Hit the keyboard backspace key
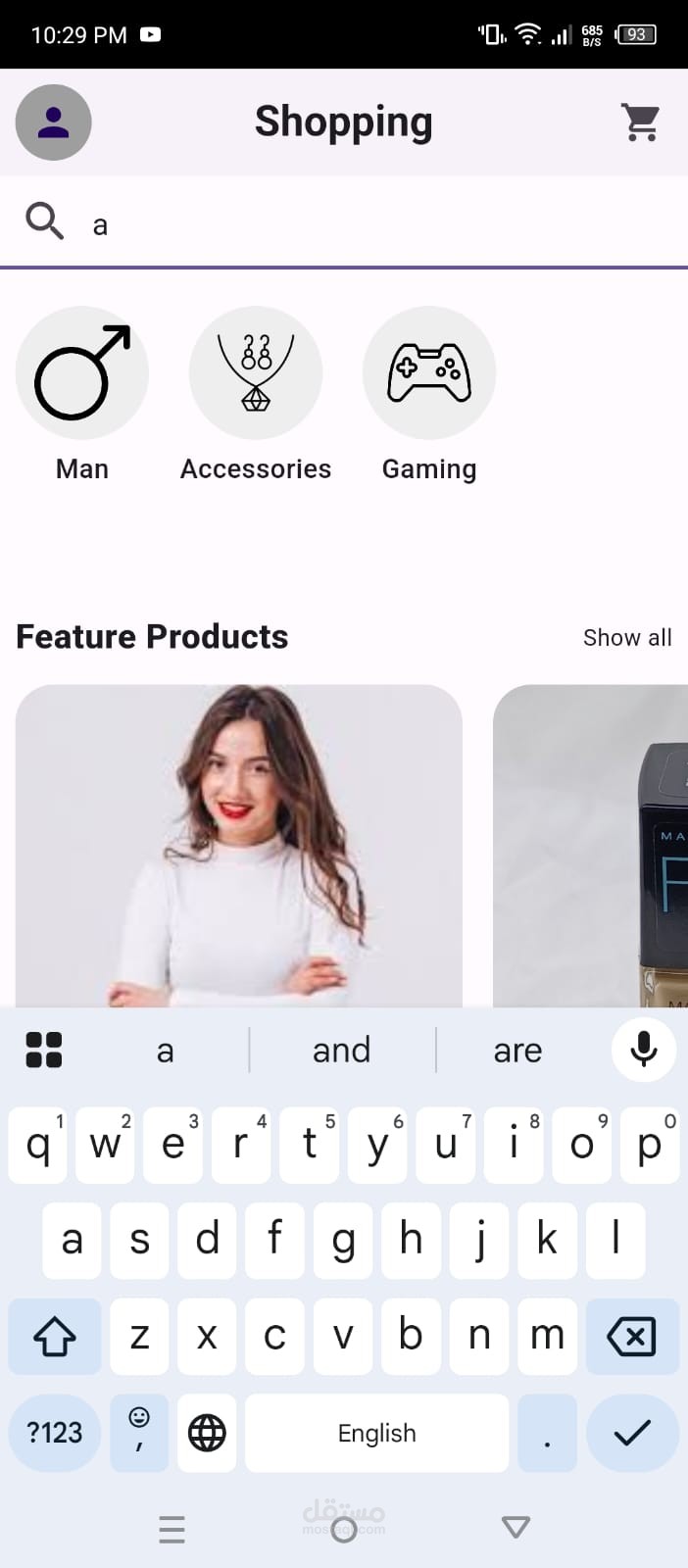This screenshot has width=688, height=1568. tap(632, 1336)
